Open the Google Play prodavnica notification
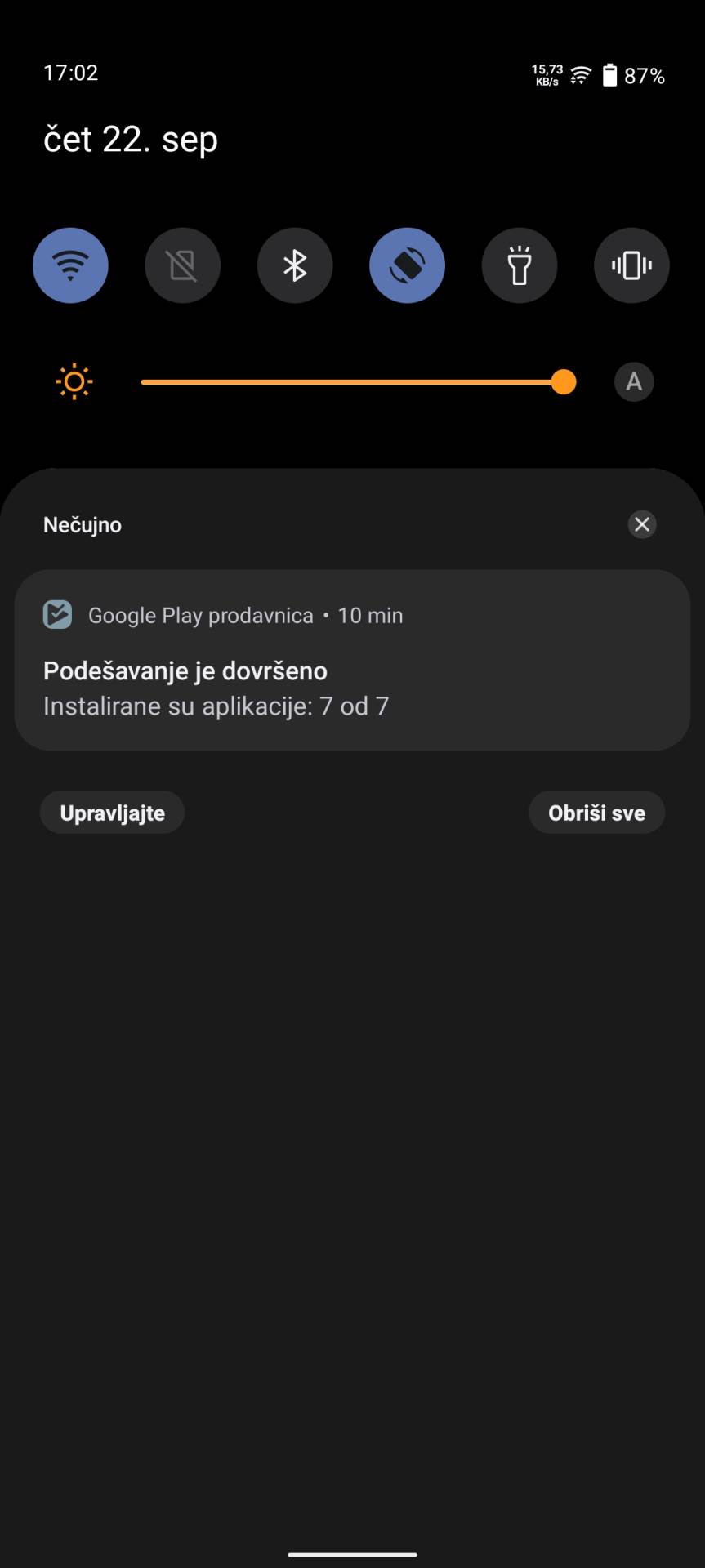The width and height of the screenshot is (705, 1568). 351,660
